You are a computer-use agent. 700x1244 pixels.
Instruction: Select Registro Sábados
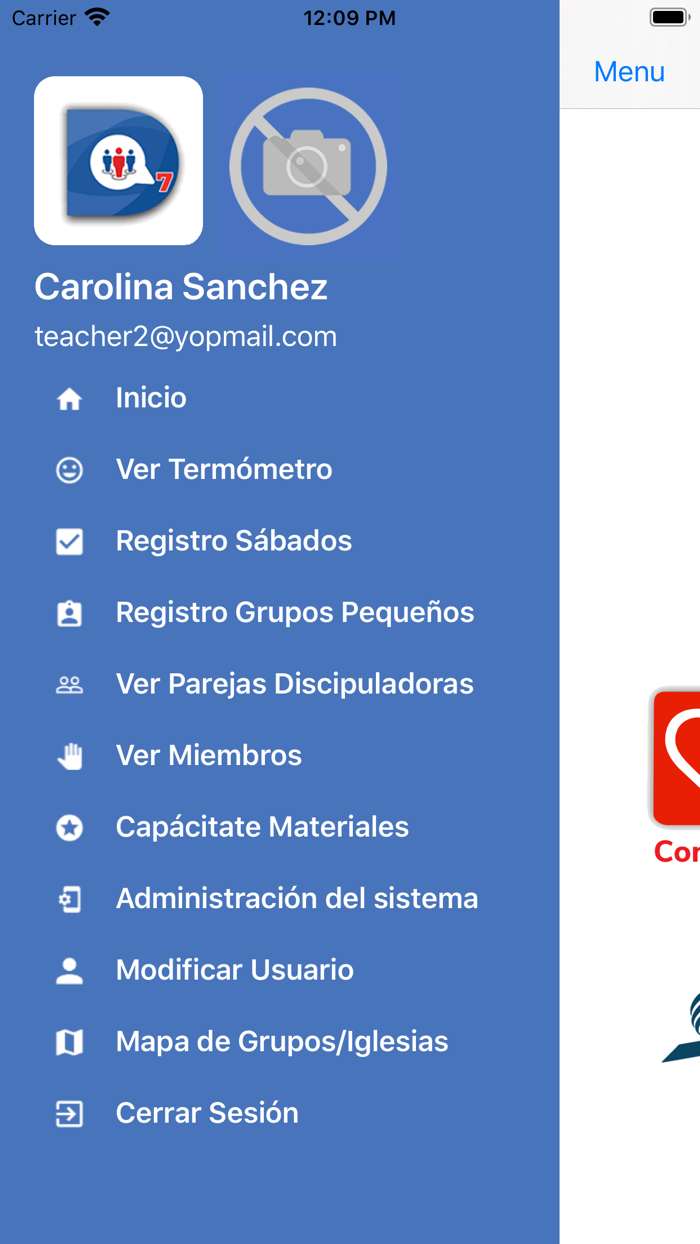coord(279,541)
